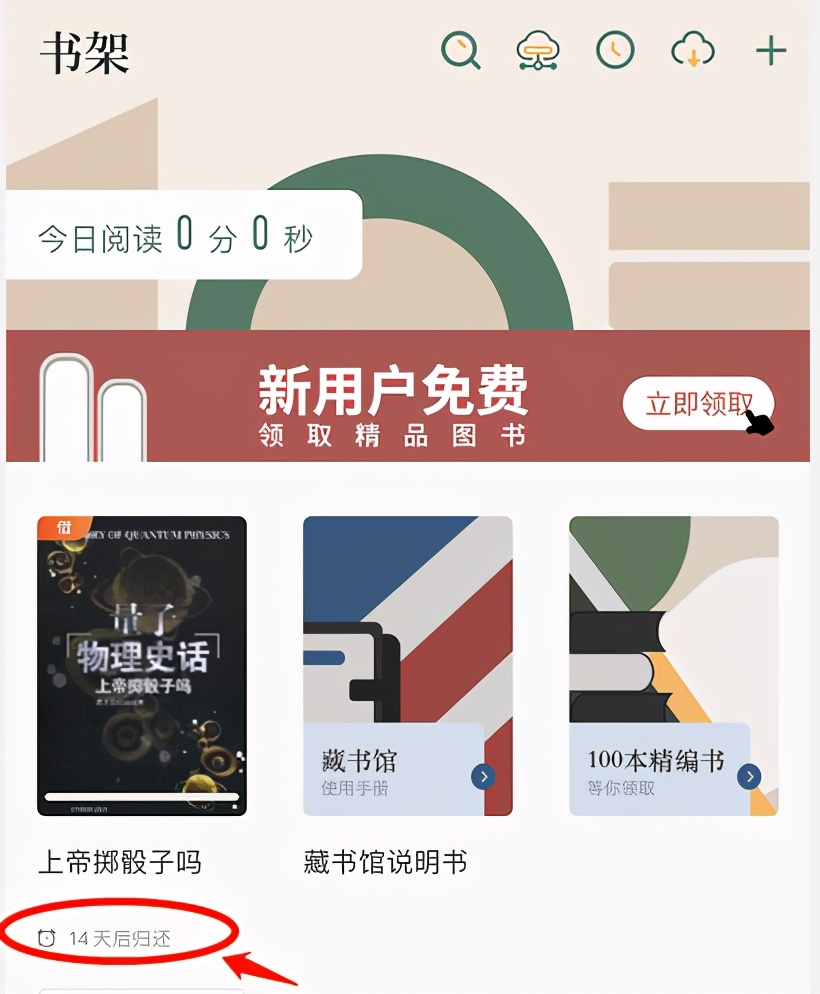The image size is (820, 994).
Task: Expand the 100本精编书 card via its arrow
Action: click(749, 777)
